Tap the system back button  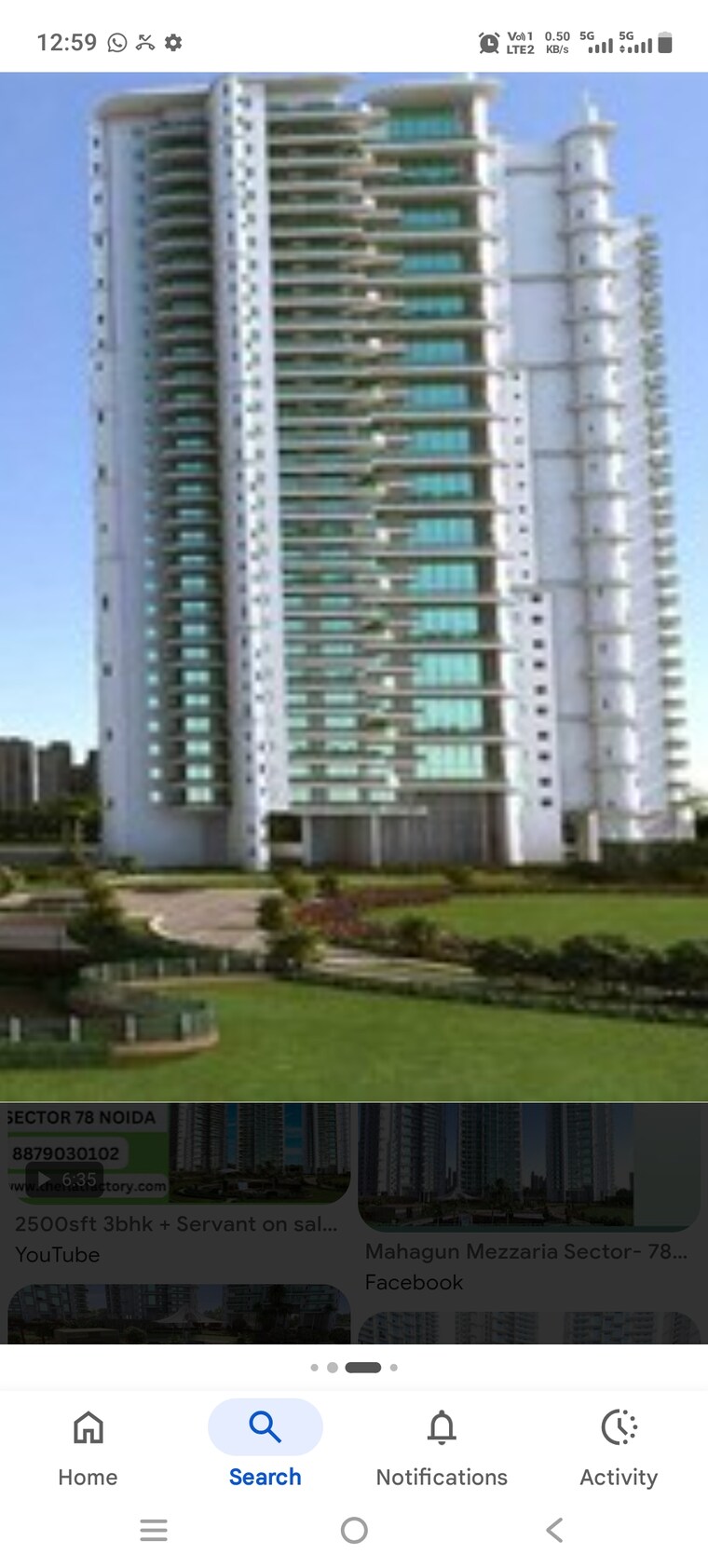[x=554, y=1530]
